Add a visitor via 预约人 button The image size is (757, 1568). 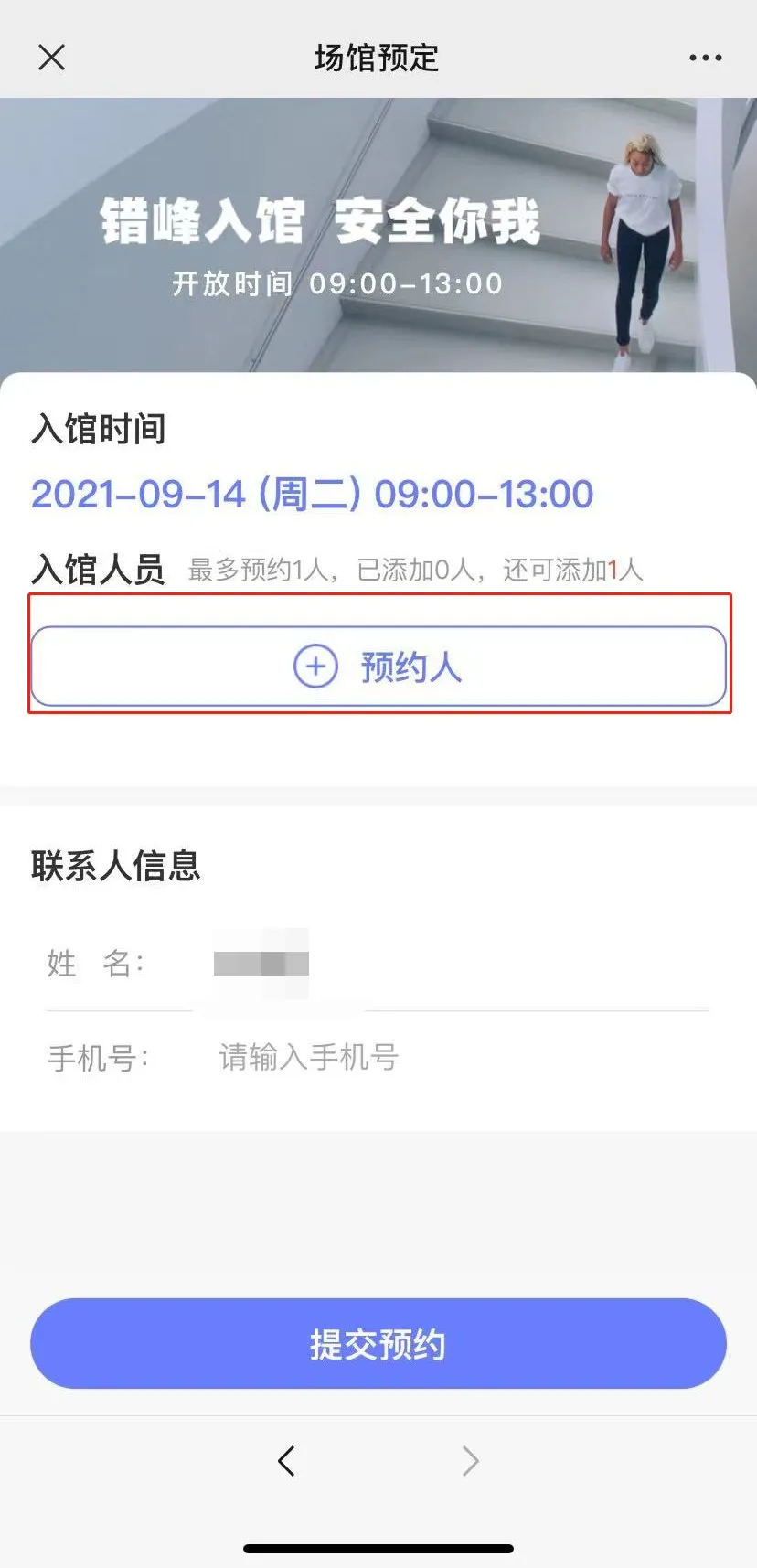(x=378, y=667)
